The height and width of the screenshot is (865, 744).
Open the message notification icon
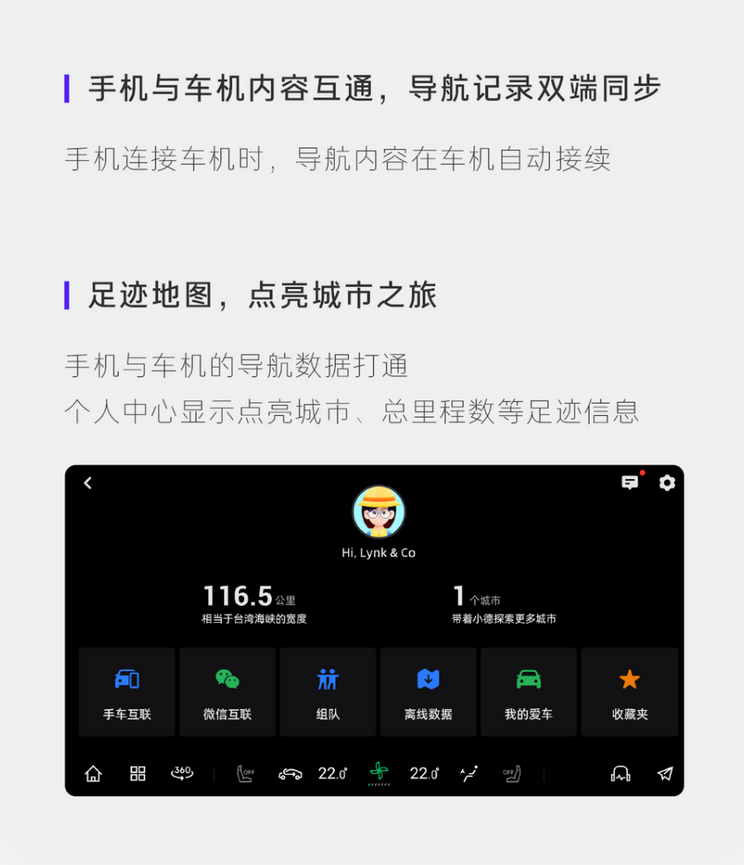[x=630, y=482]
